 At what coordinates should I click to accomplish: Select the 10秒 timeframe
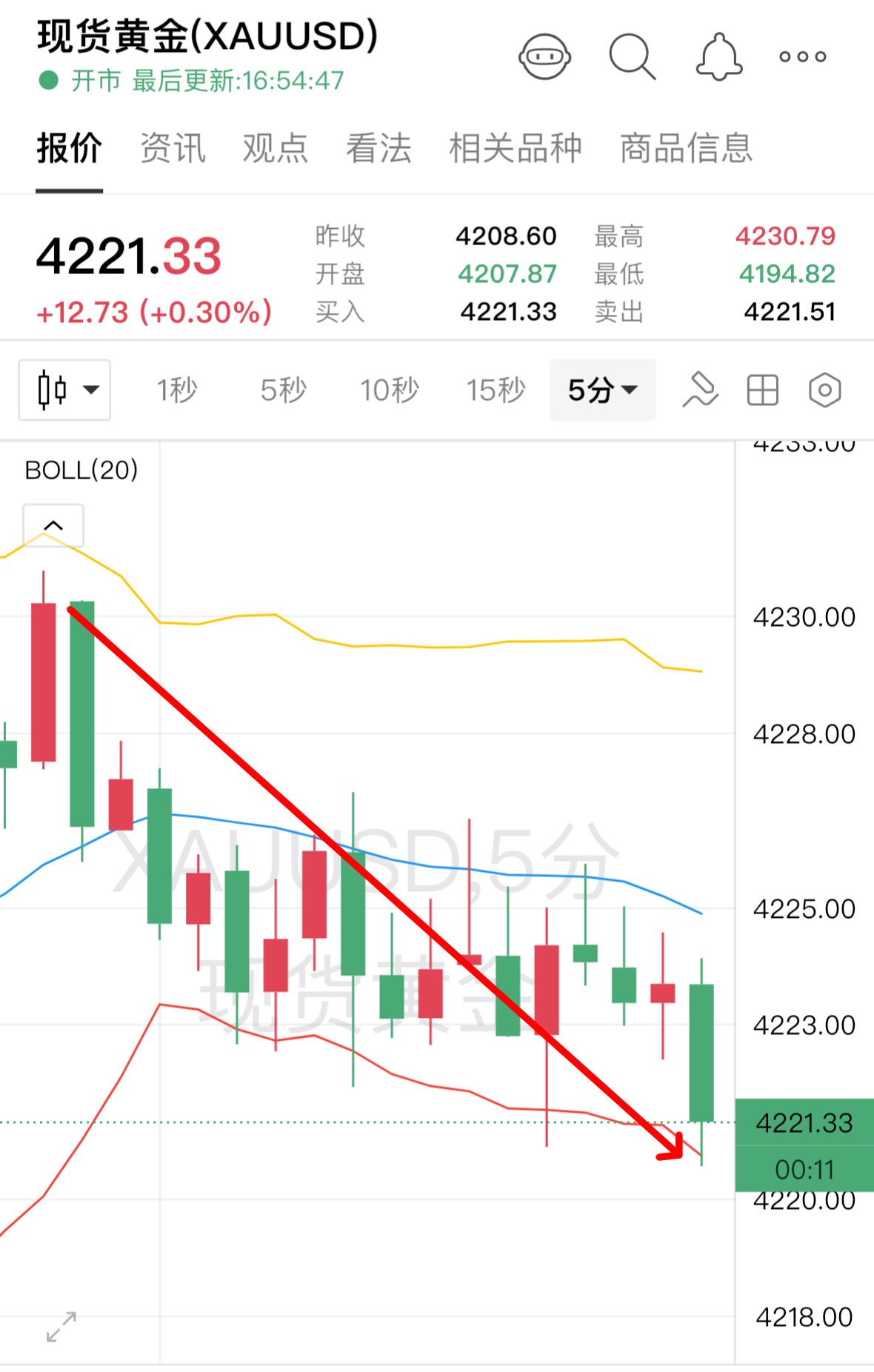coord(390,390)
